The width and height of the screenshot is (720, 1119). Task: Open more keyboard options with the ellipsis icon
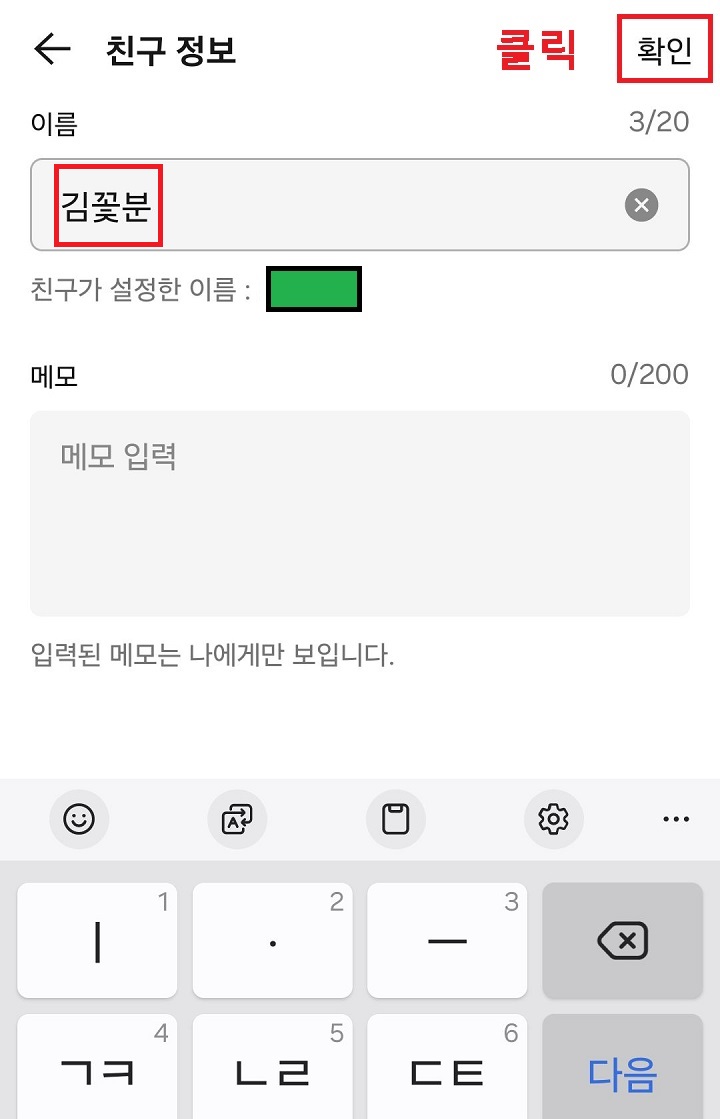(677, 819)
